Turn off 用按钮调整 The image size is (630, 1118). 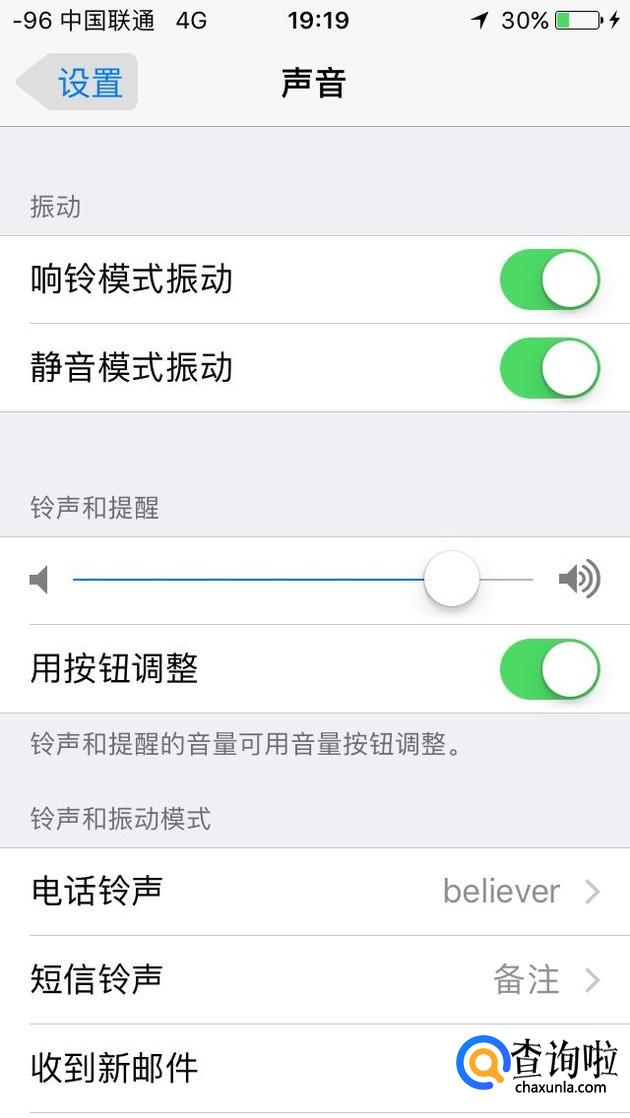(550, 669)
